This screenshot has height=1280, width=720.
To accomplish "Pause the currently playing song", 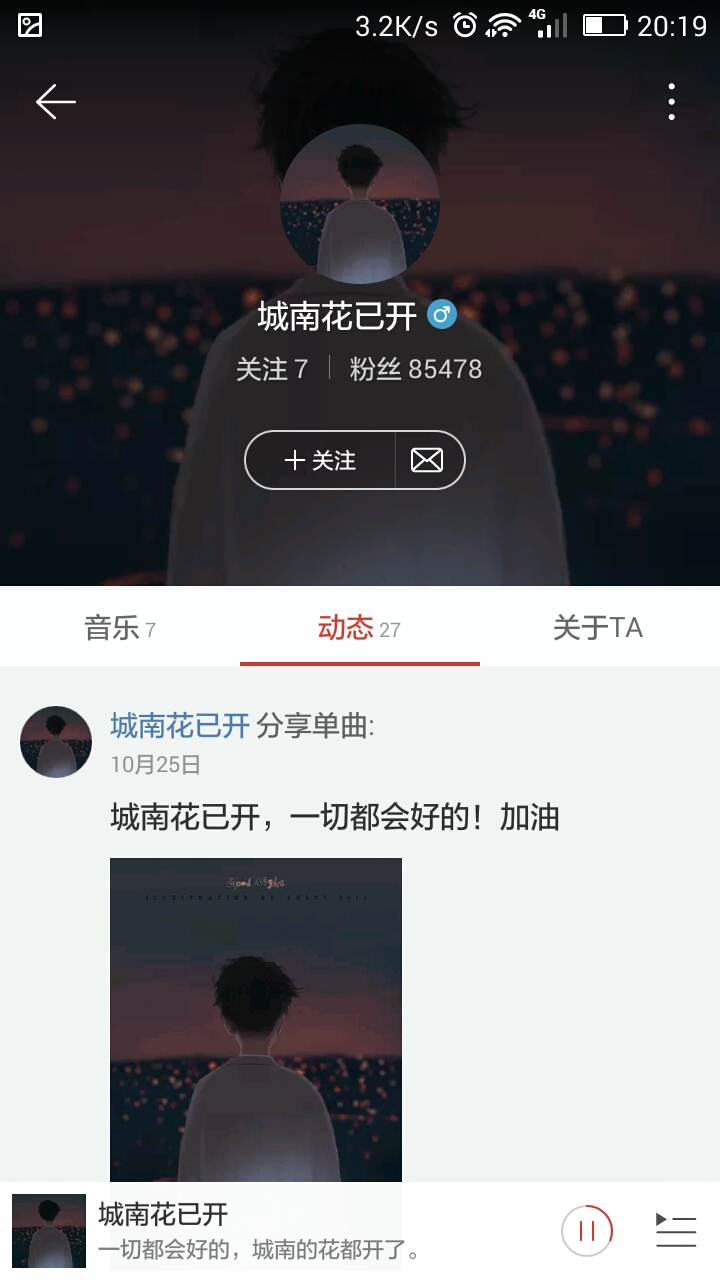I will (x=587, y=1230).
